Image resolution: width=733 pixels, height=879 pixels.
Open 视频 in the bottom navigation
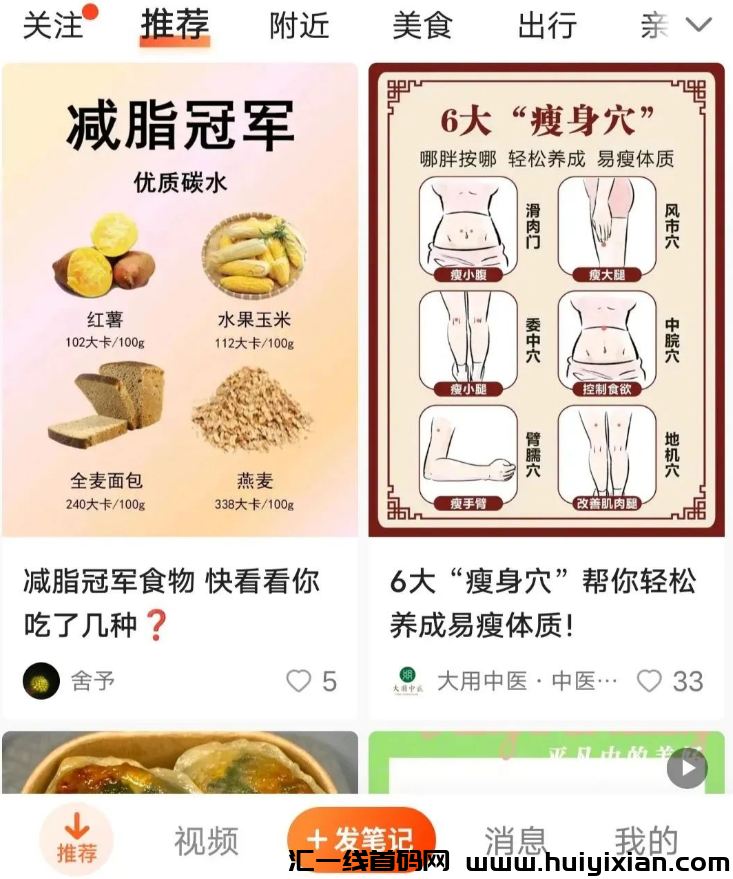click(x=204, y=840)
